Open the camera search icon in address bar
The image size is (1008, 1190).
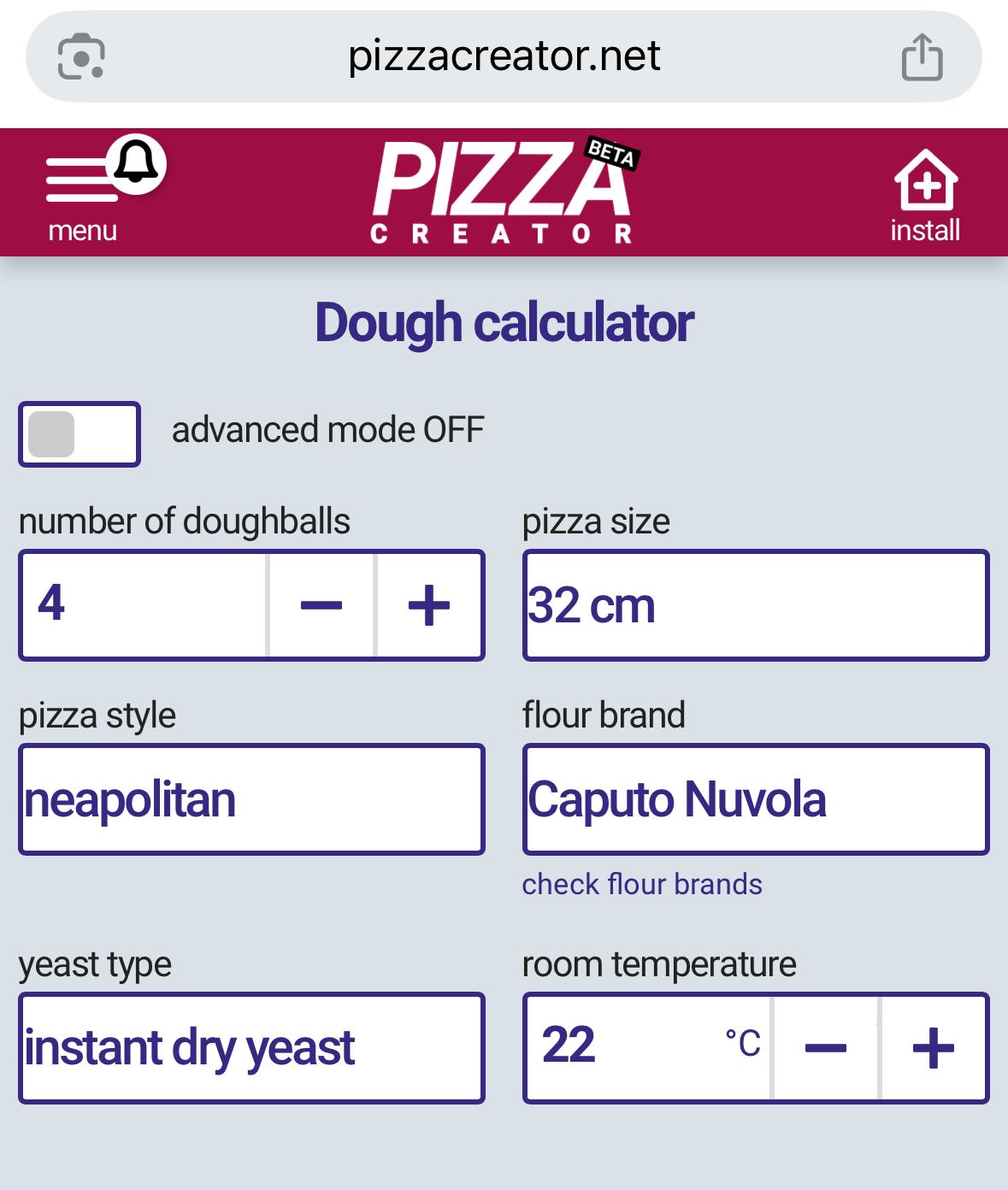(81, 57)
